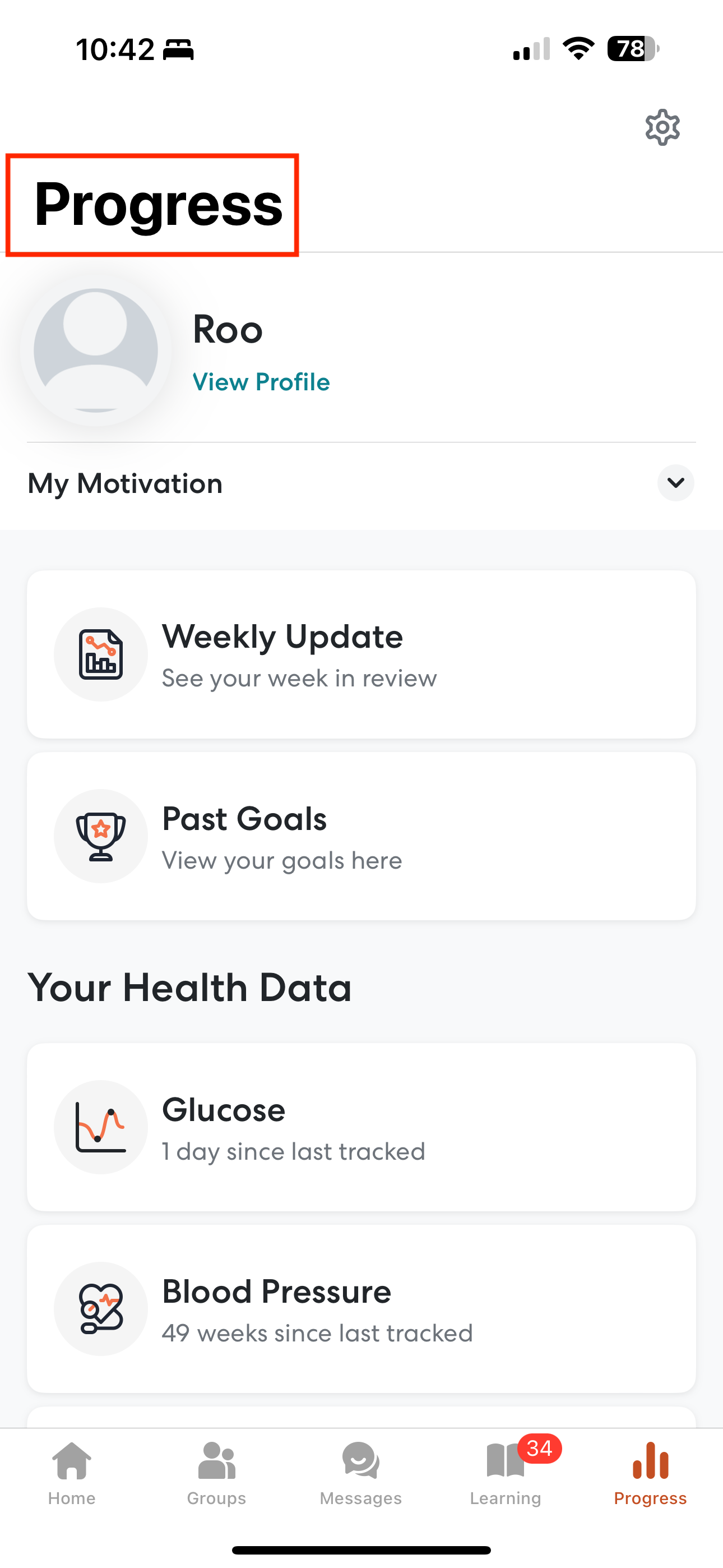Open the Messages tab
Viewport: 723px width, 1568px height.
361,1473
